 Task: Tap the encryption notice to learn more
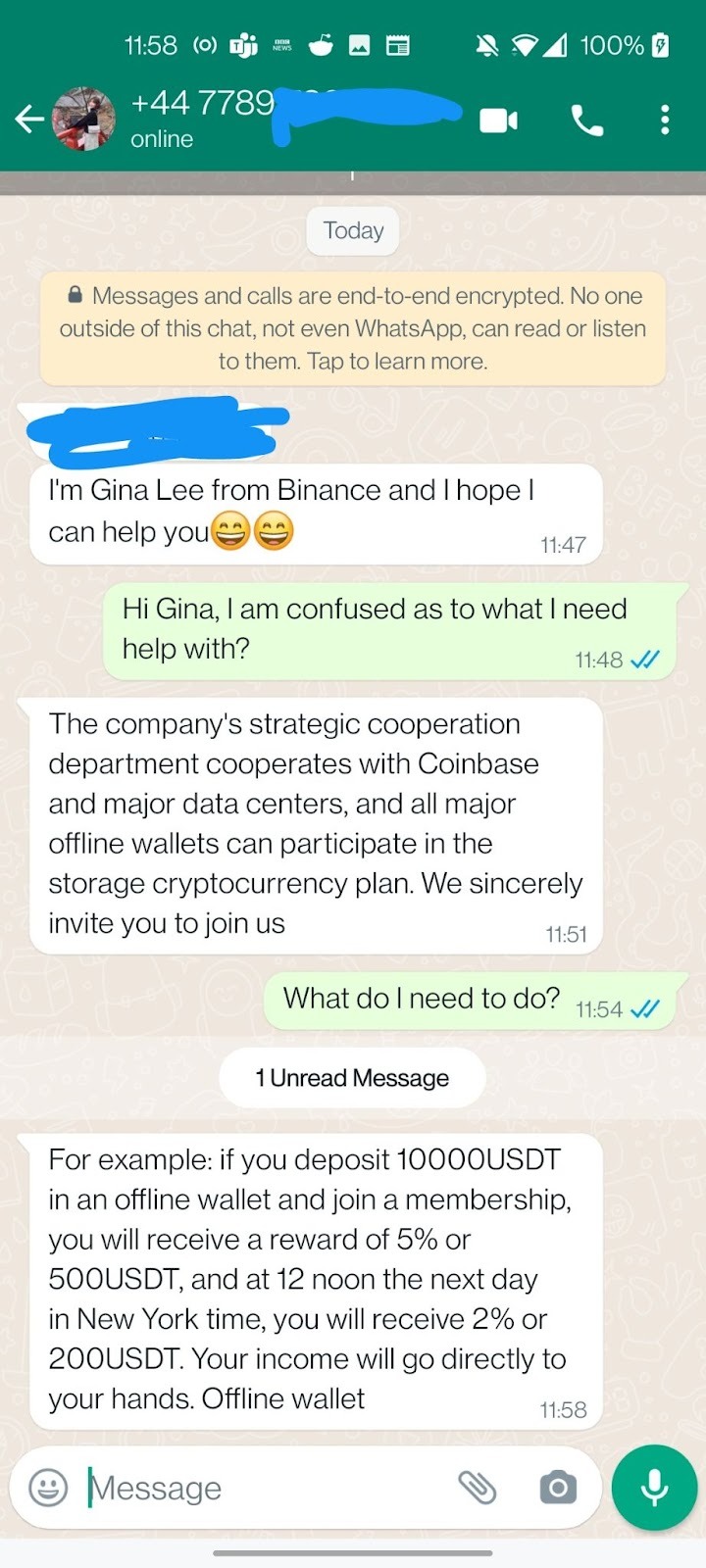coord(353,328)
